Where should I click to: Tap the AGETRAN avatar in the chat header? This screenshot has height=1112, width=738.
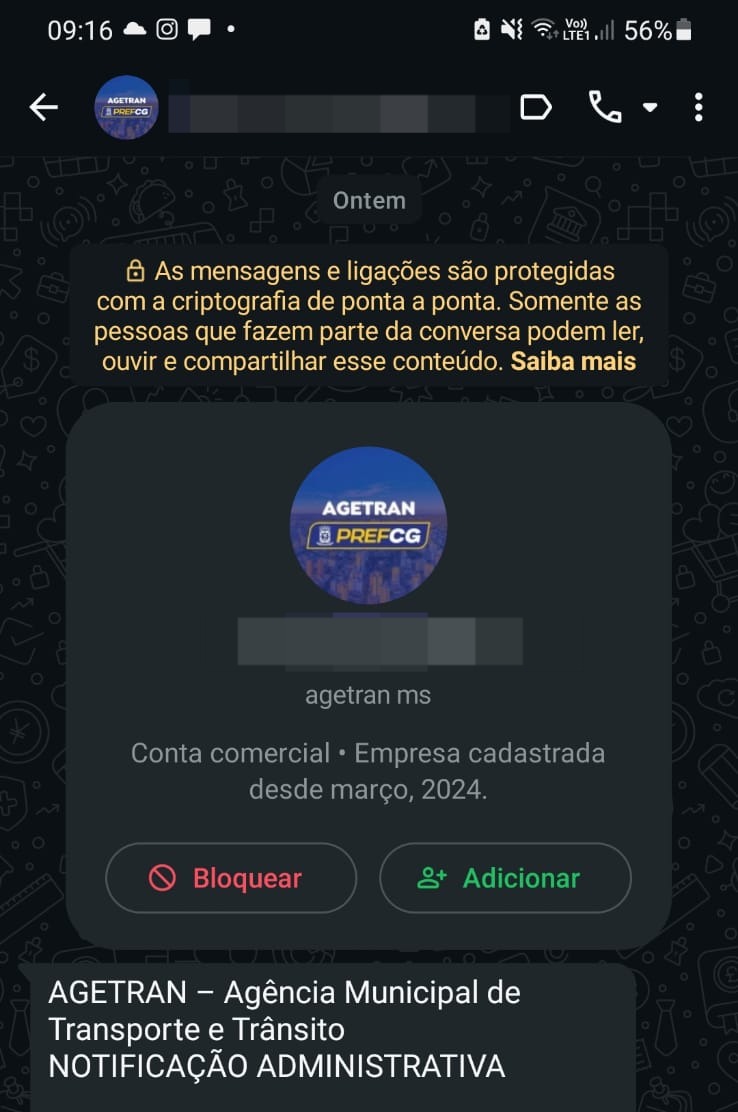(x=125, y=107)
